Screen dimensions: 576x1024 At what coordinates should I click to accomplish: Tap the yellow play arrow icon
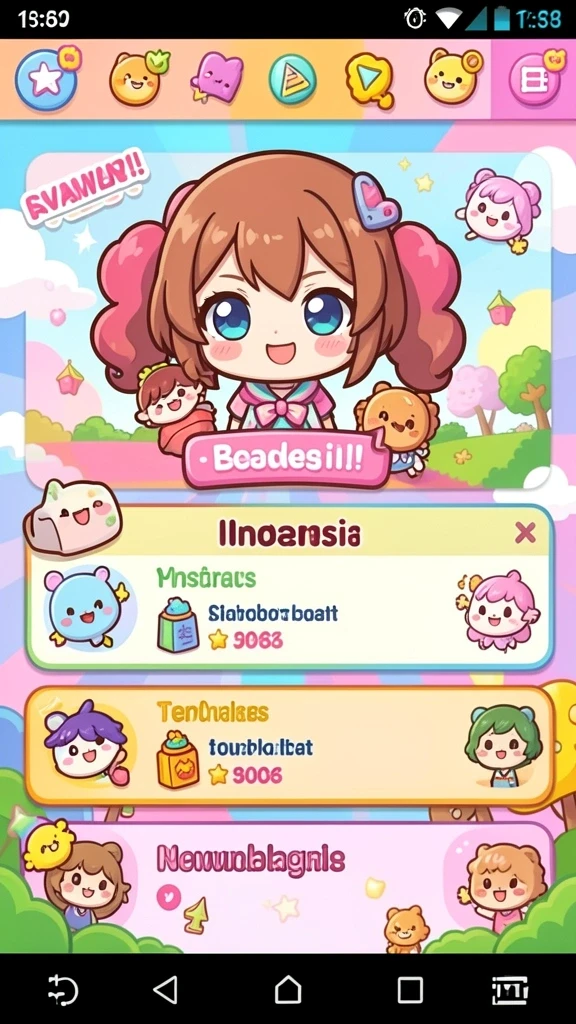click(x=370, y=80)
